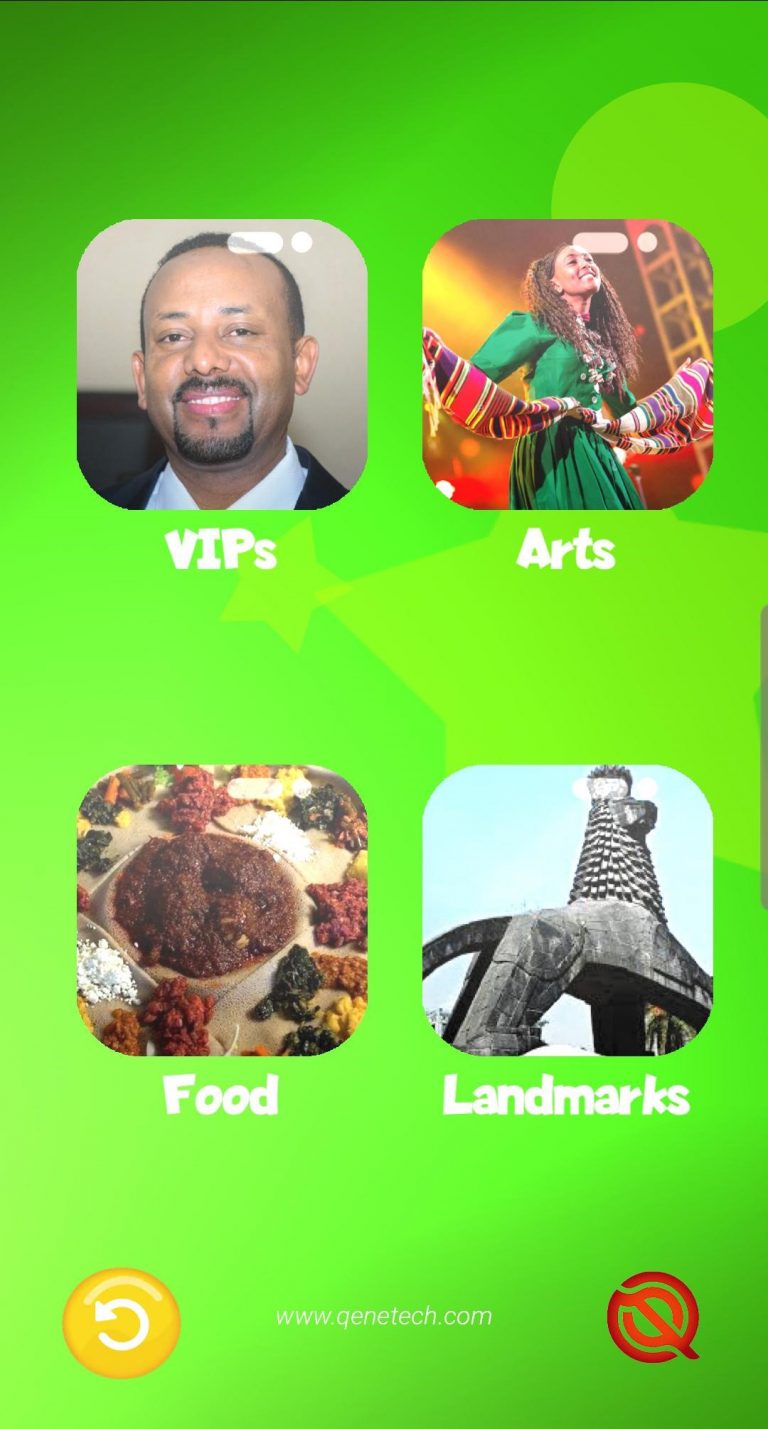Image resolution: width=768 pixels, height=1429 pixels.
Task: Tap the yellow back arrow button
Action: [x=121, y=1323]
